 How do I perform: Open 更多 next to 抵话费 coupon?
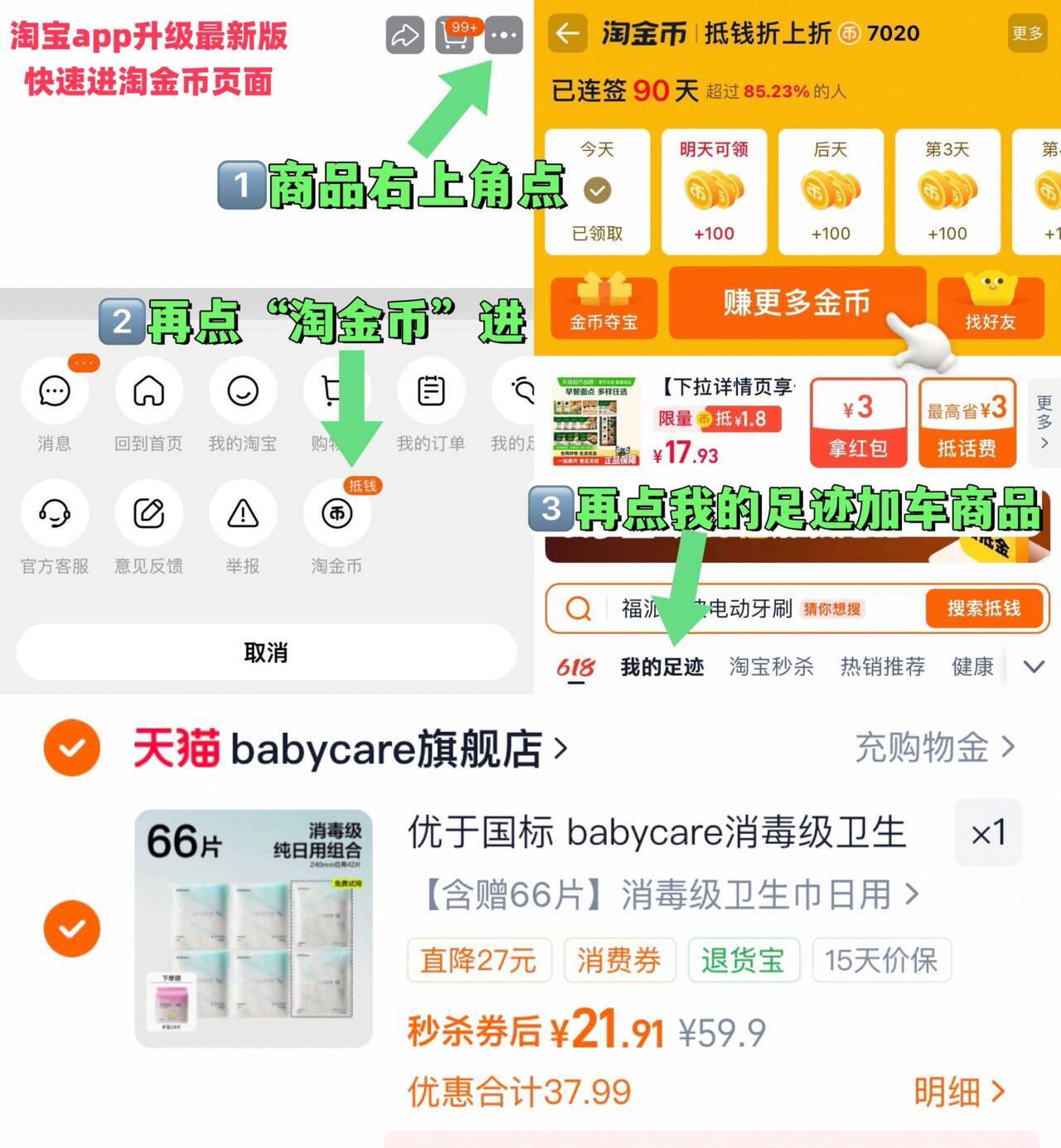tap(1043, 423)
